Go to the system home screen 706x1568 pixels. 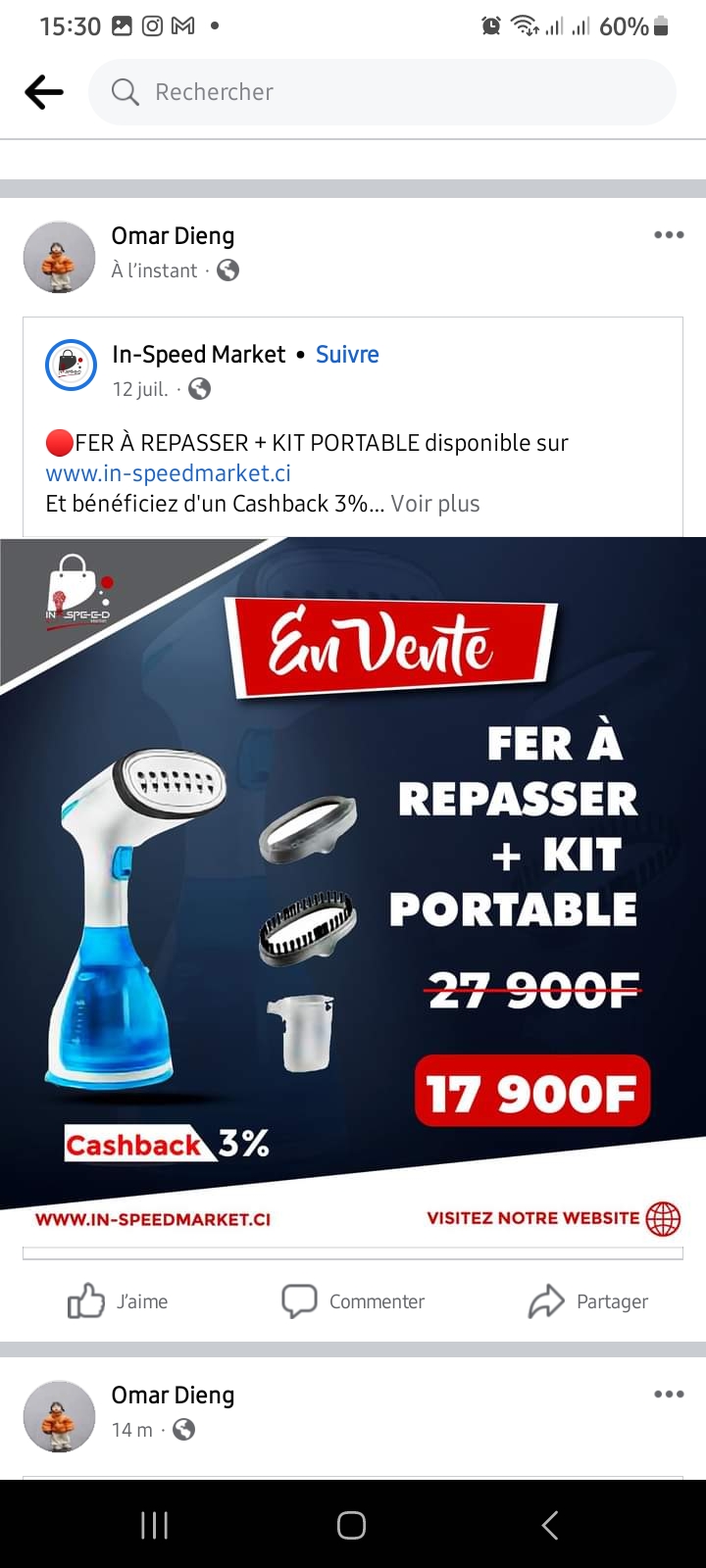(351, 1525)
